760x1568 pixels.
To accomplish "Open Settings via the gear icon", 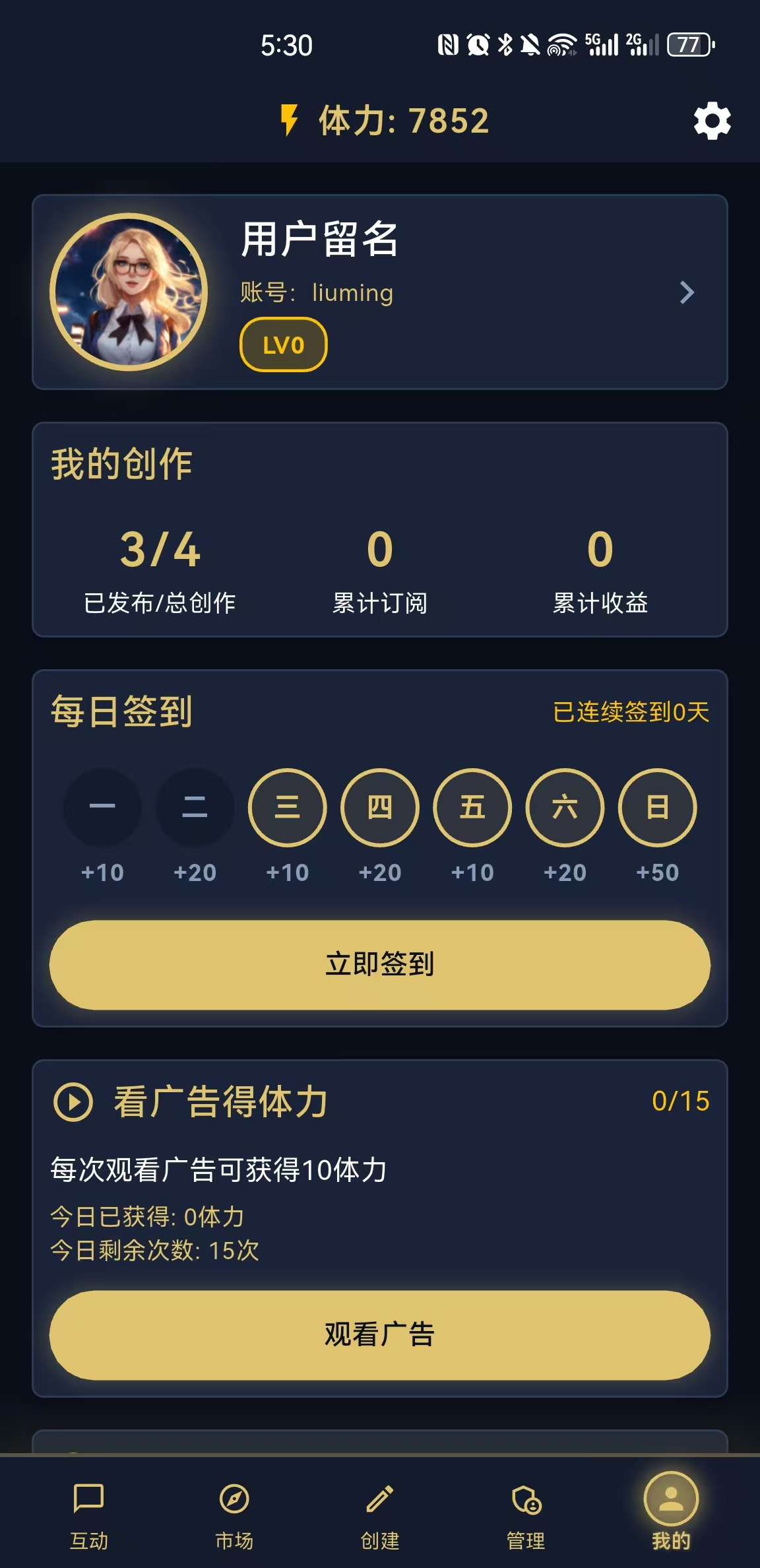I will 711,122.
